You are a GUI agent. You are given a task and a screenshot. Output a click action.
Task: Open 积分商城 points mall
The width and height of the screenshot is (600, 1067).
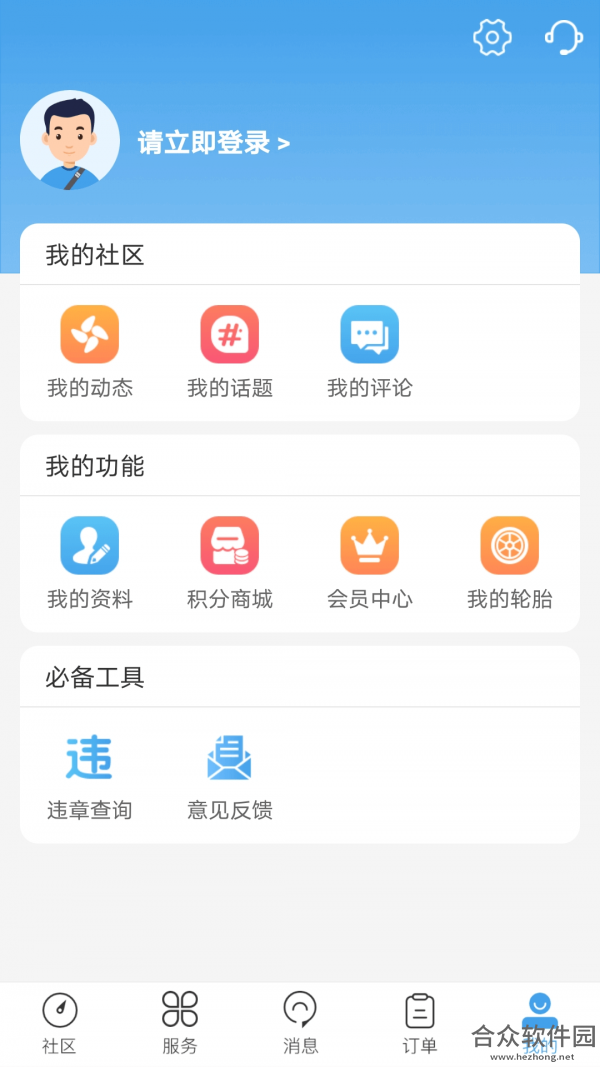click(230, 563)
